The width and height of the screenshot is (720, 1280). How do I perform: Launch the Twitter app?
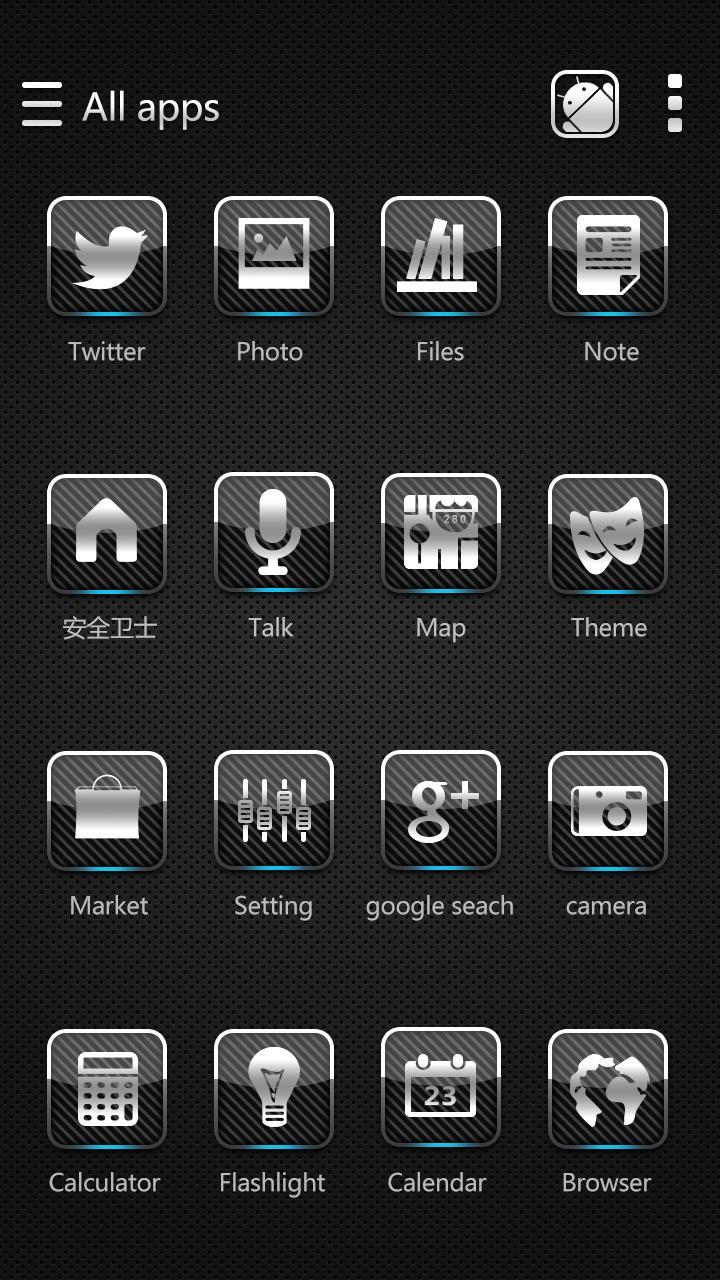[107, 257]
